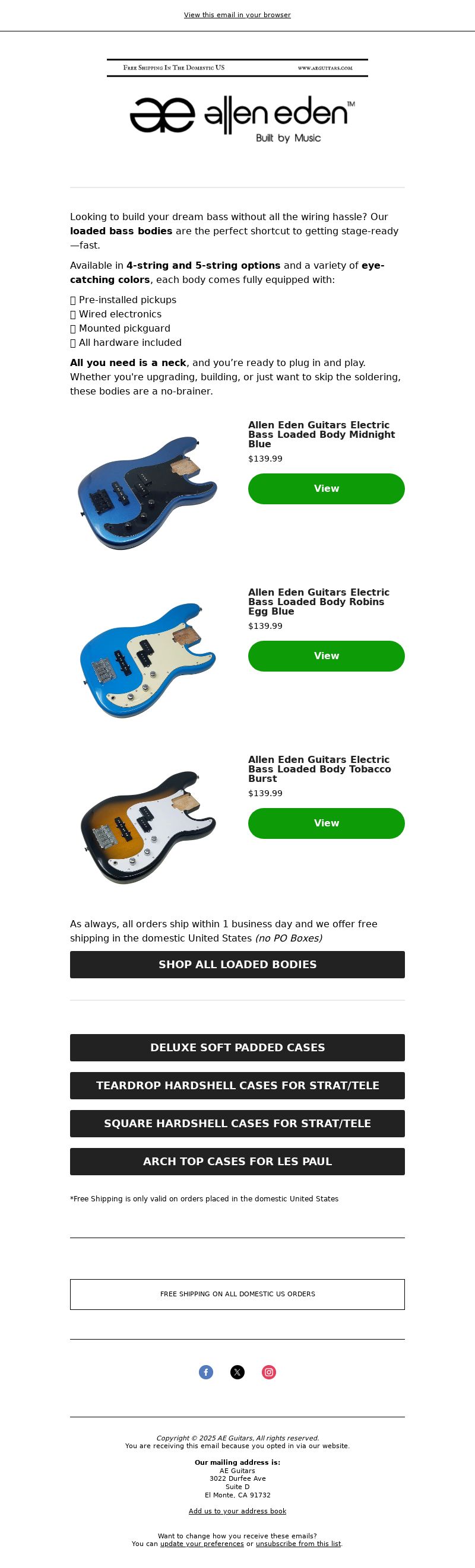Tap 'unsubscribe from this list' link

tap(298, 1544)
